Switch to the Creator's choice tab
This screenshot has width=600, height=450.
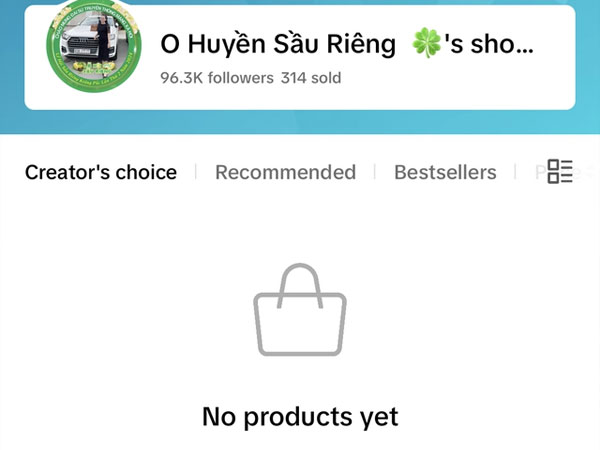coord(101,172)
